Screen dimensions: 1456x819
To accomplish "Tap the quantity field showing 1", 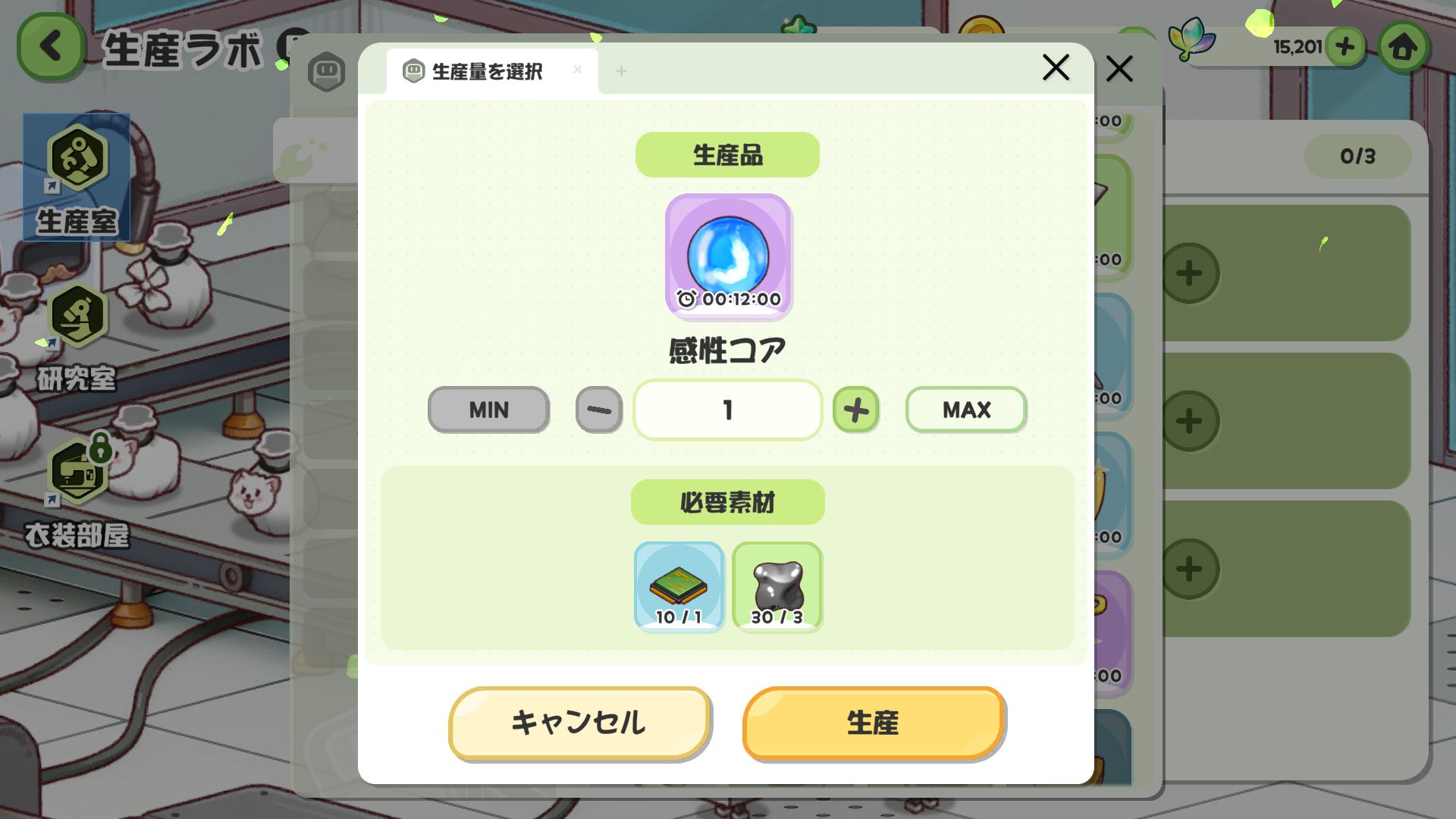I will coord(727,409).
